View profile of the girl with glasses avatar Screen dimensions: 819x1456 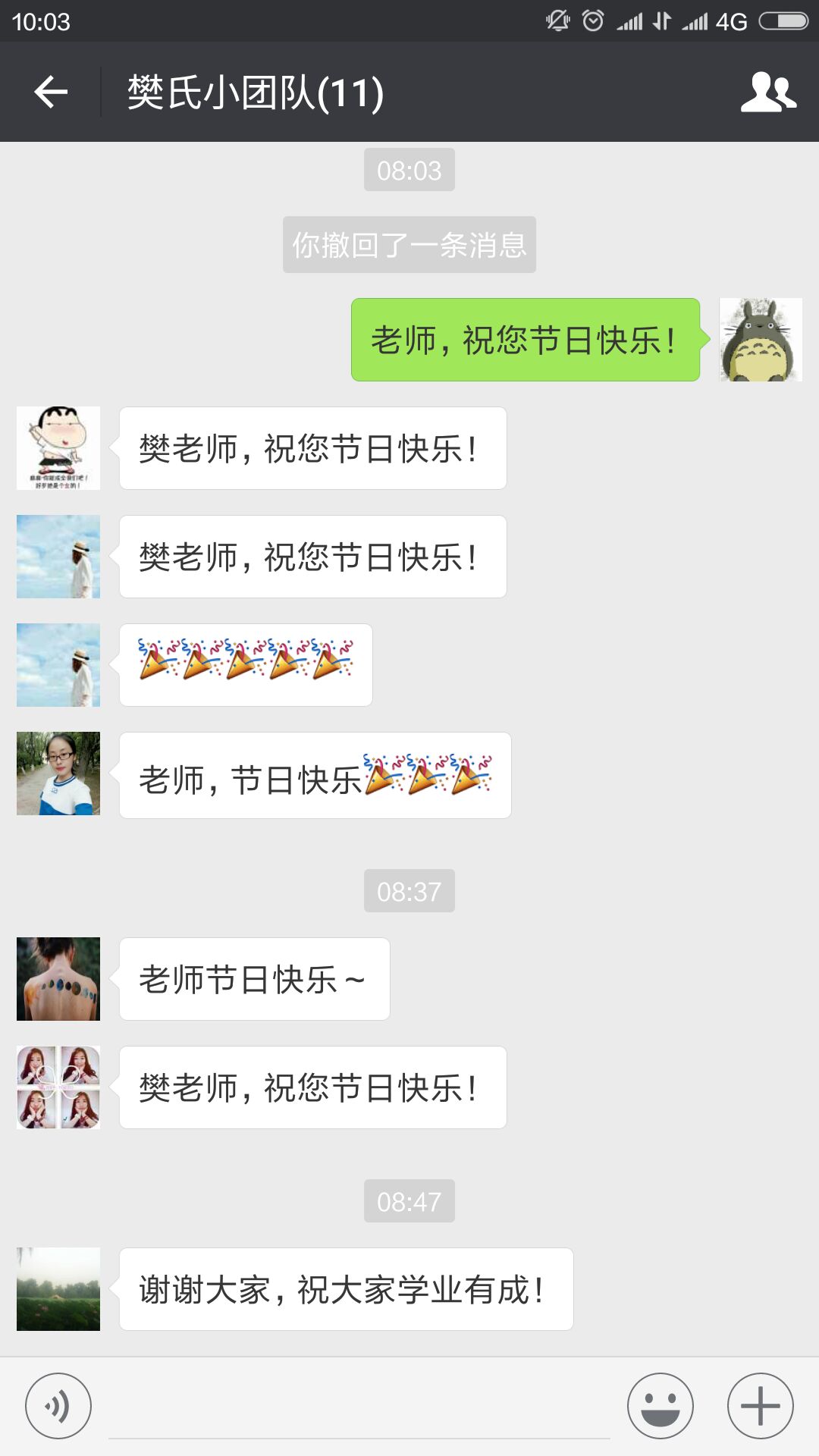[58, 773]
